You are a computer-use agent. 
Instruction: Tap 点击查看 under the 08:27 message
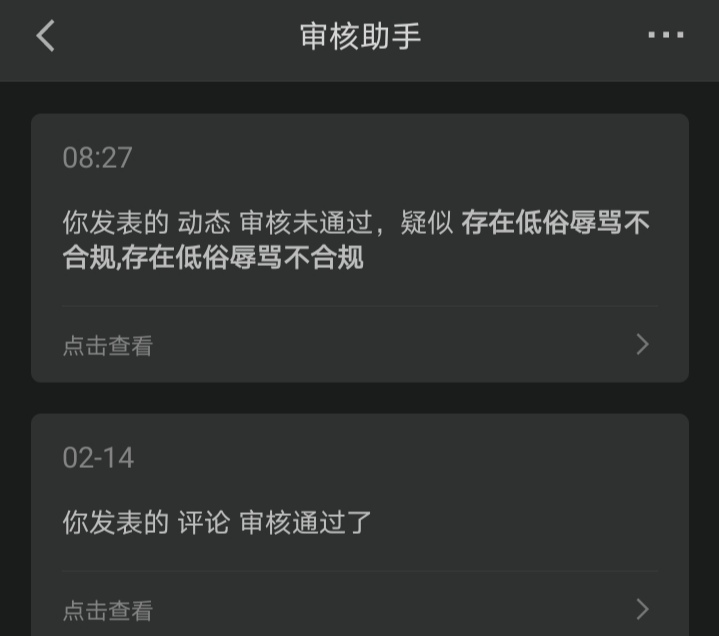tap(108, 346)
